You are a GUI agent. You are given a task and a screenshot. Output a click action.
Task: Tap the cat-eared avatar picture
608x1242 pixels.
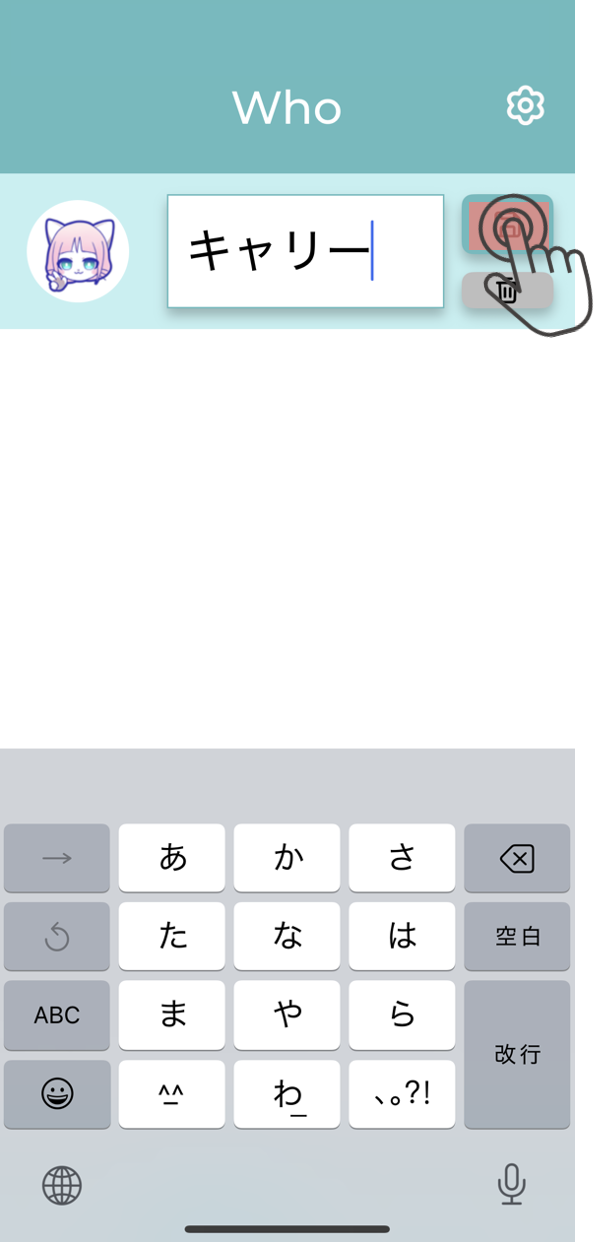click(78, 252)
